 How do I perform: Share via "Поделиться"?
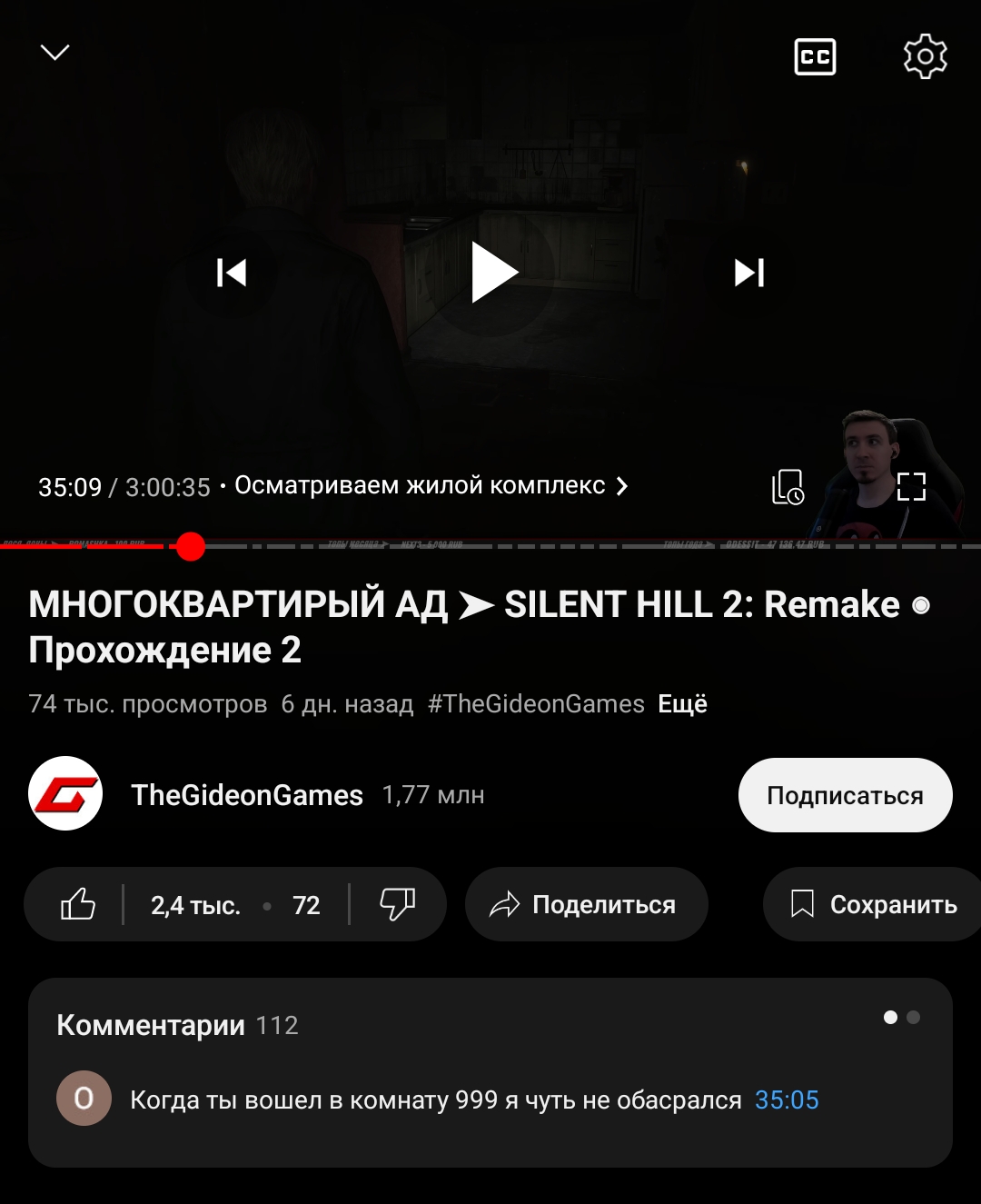point(586,904)
